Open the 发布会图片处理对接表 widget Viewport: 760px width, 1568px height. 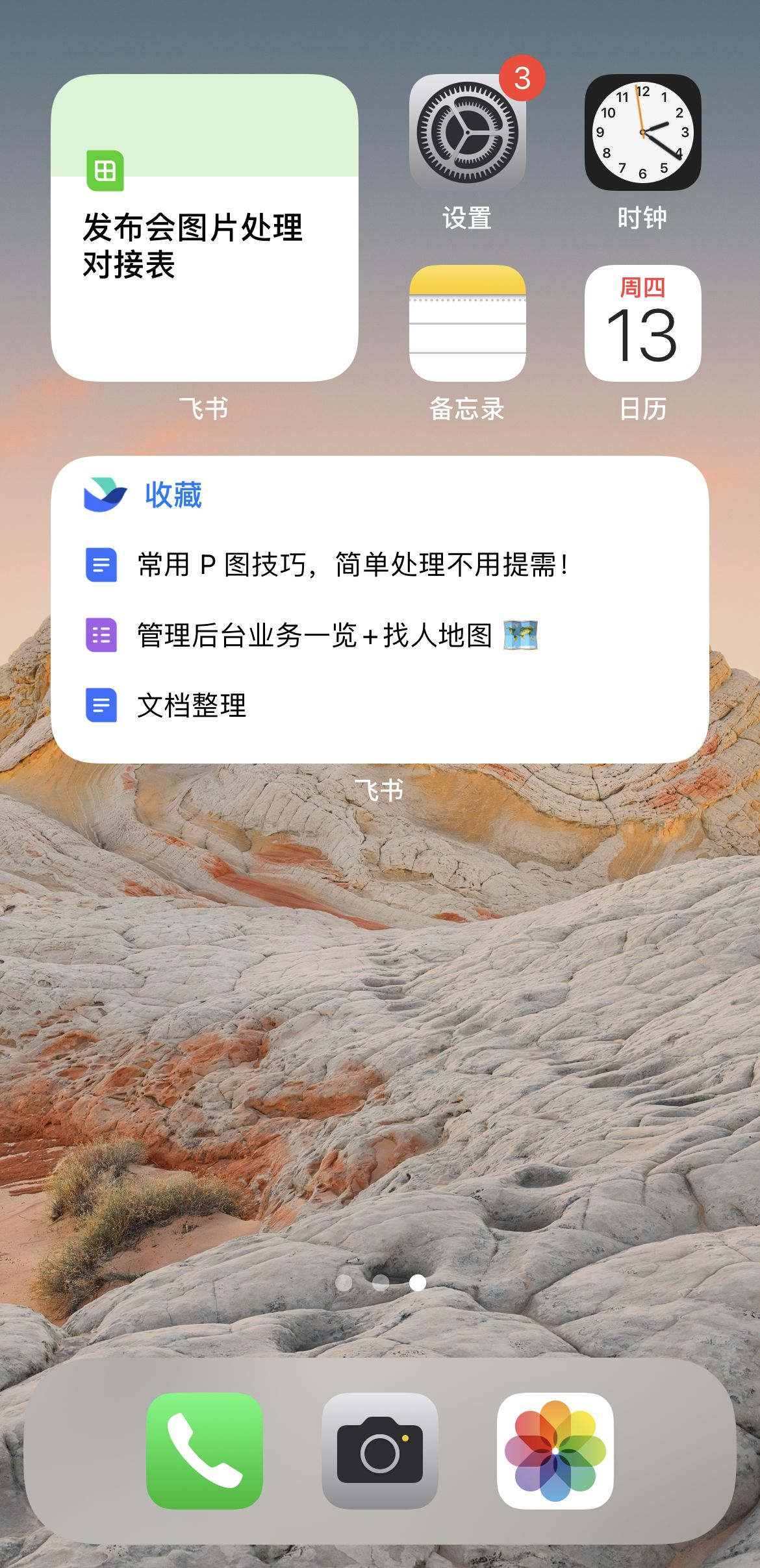tap(204, 227)
